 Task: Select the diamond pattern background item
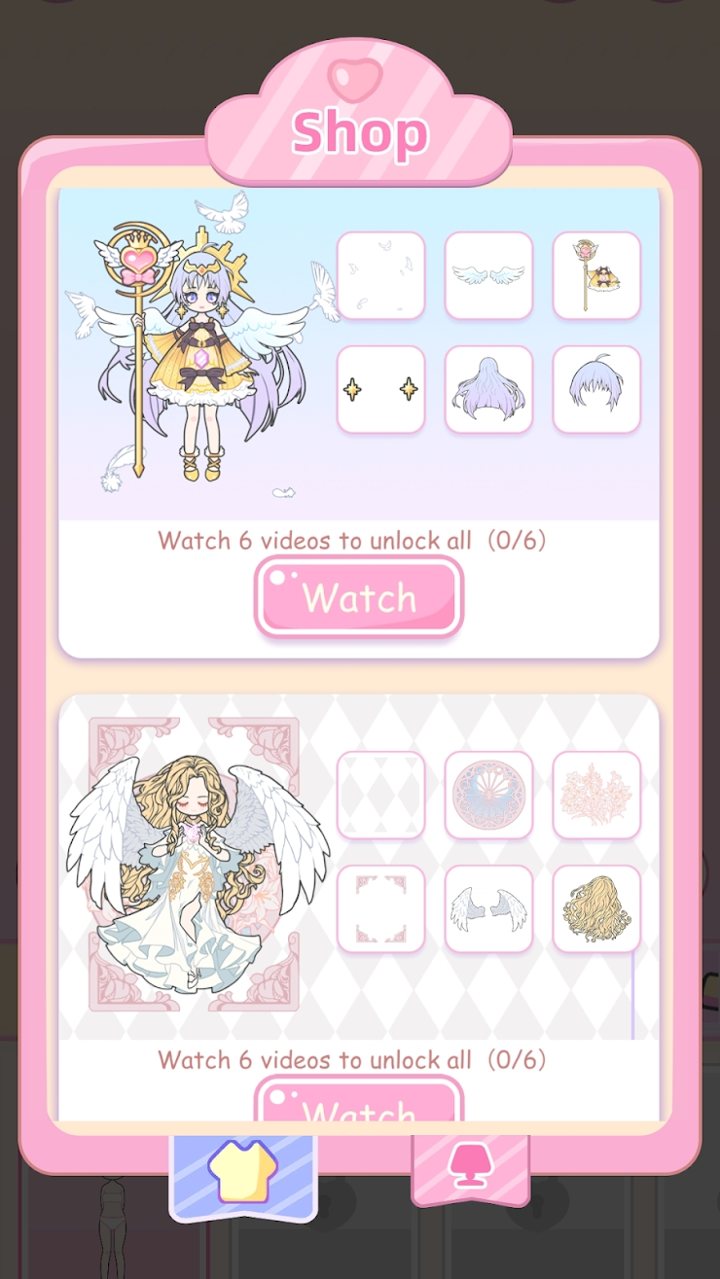click(x=380, y=795)
